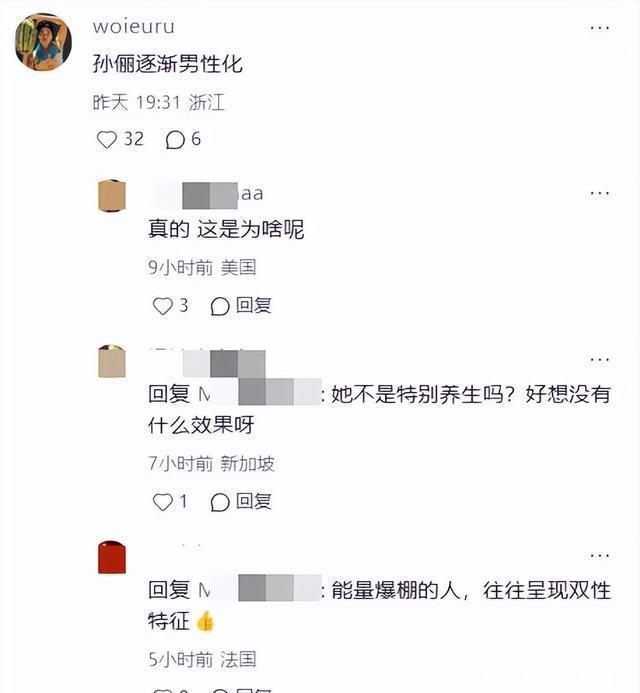Open overflow menu on the 真的 这是为啥呢 comment
This screenshot has width=640, height=693.
click(600, 193)
